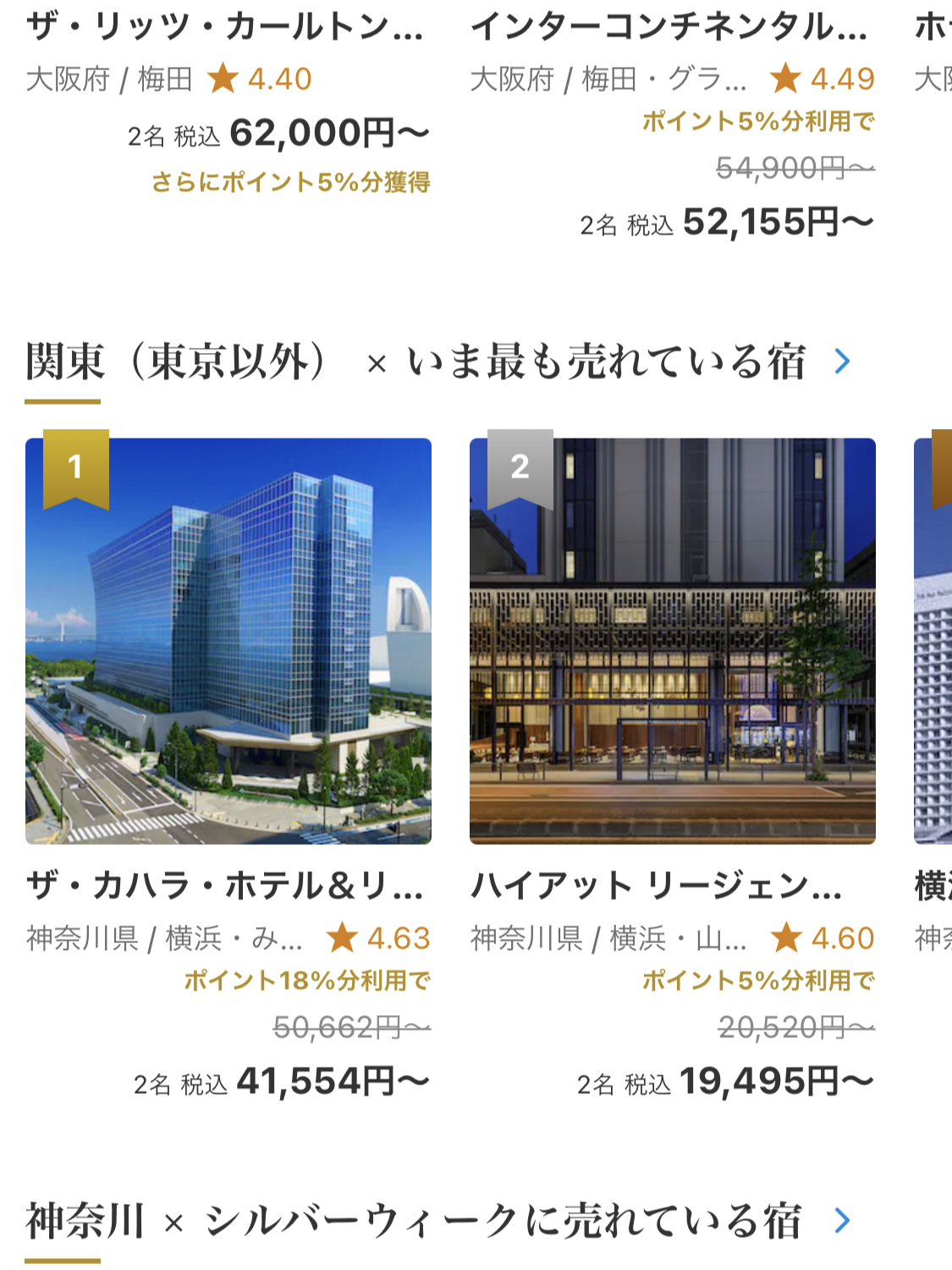Open the 神奈川 × シルバーウィーク hotels list
Screen dimensions: 952x1270
pos(841,1220)
